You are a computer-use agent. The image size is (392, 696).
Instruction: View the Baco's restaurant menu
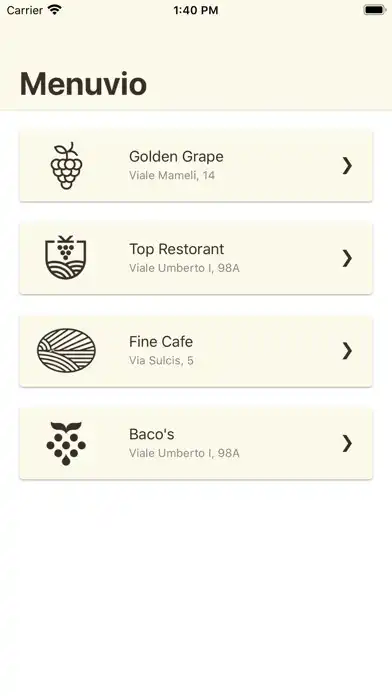pos(196,443)
